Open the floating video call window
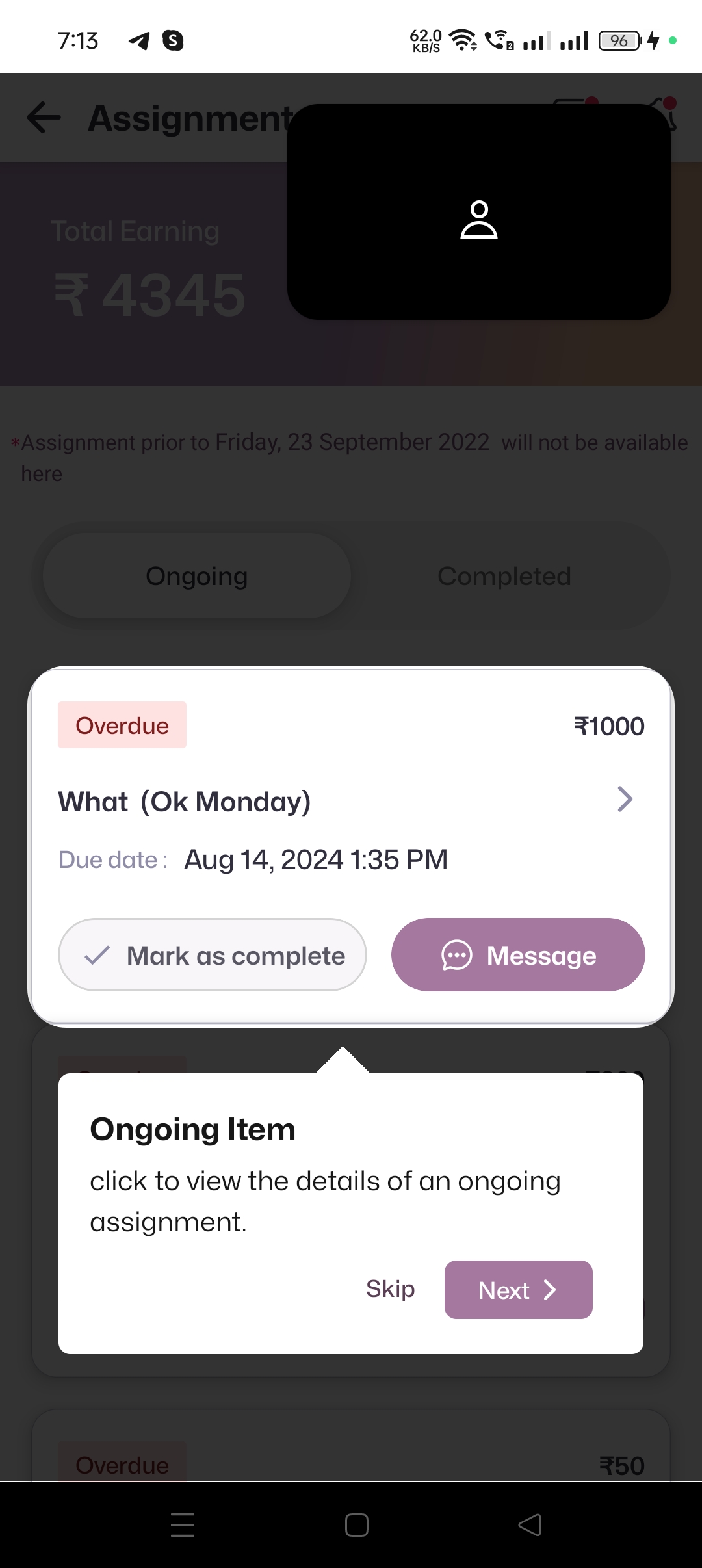Viewport: 702px width, 1568px height. coord(479,212)
